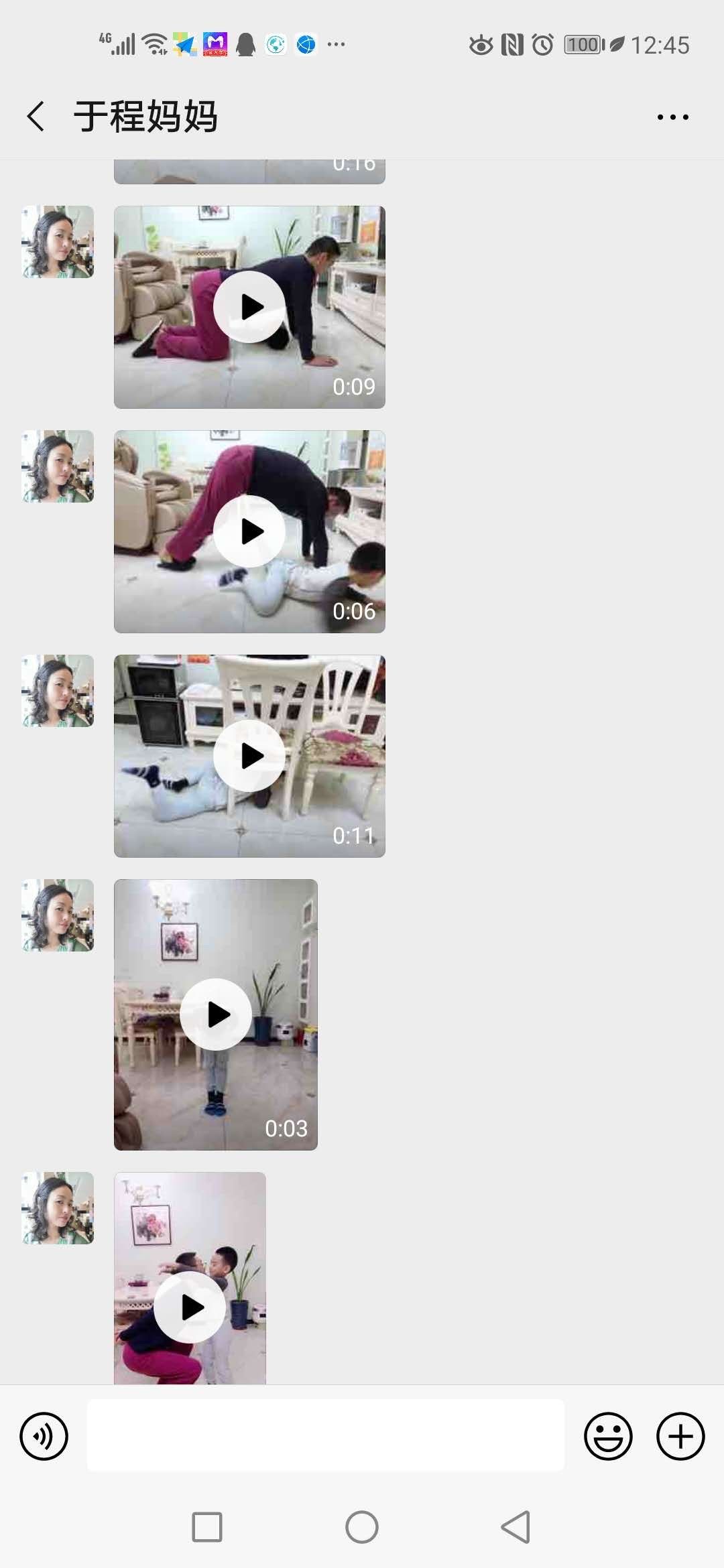Open the emoji picker
The width and height of the screenshot is (724, 1568).
click(x=608, y=1436)
